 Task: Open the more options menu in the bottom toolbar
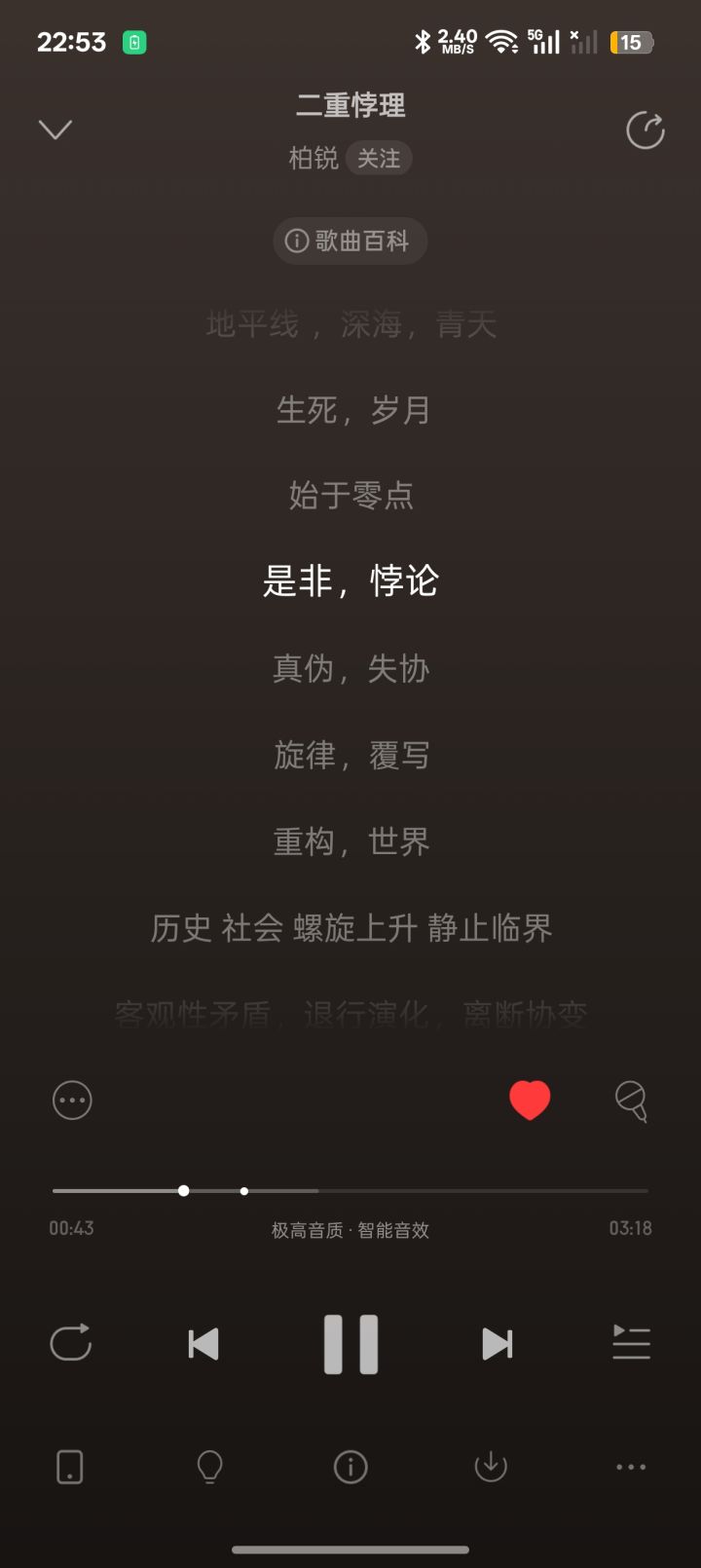pyautogui.click(x=631, y=1467)
